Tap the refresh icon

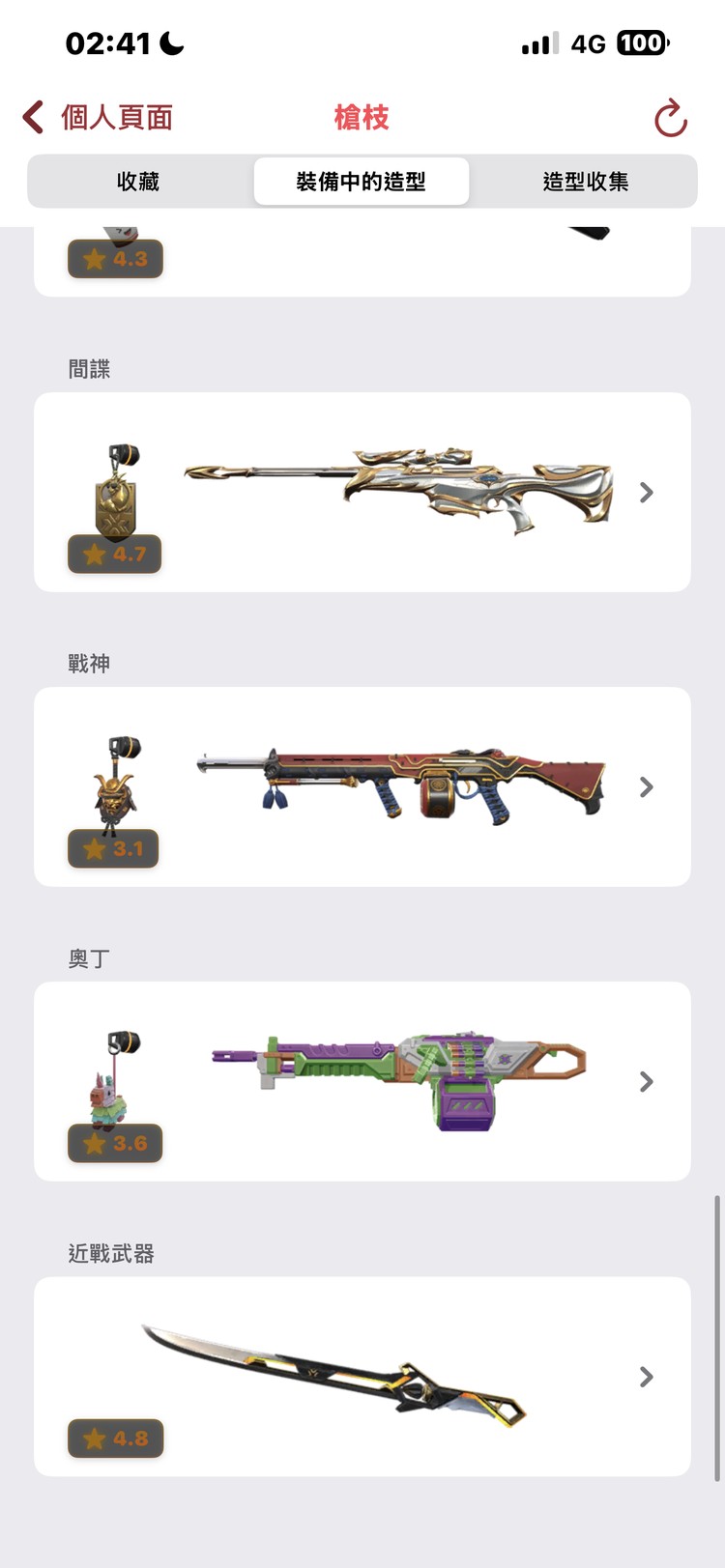coord(670,119)
